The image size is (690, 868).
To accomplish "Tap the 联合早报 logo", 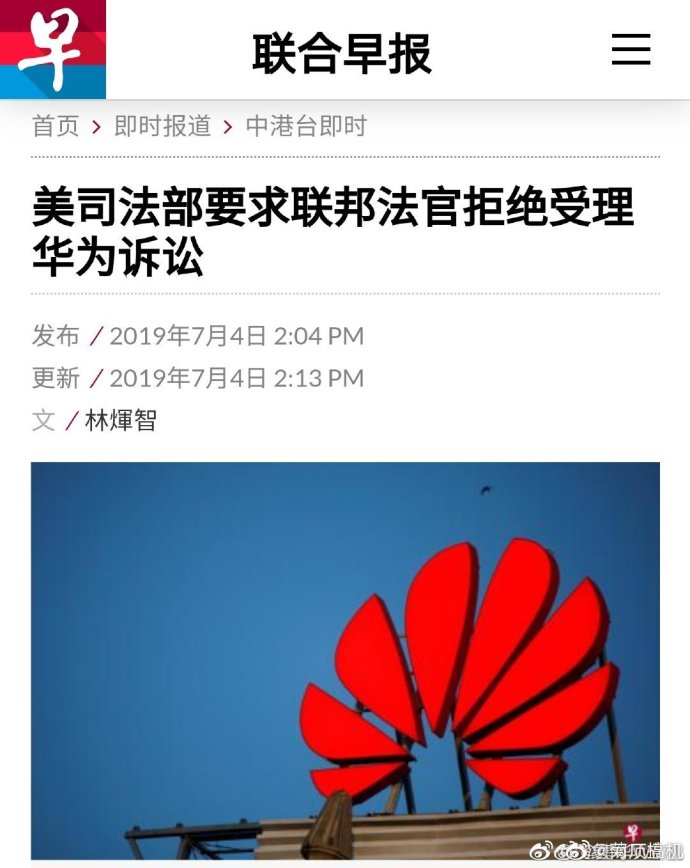I will 52,49.
